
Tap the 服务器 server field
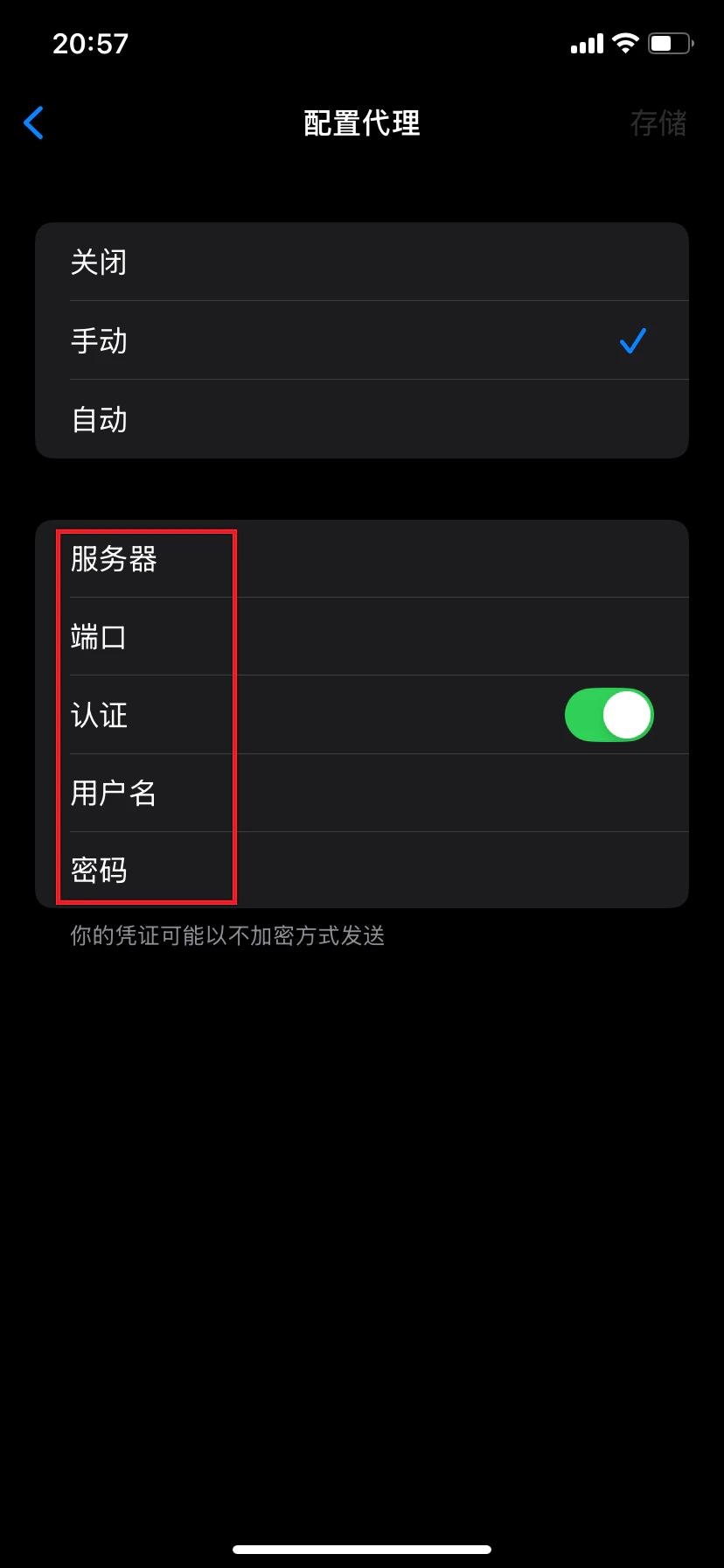point(393,560)
